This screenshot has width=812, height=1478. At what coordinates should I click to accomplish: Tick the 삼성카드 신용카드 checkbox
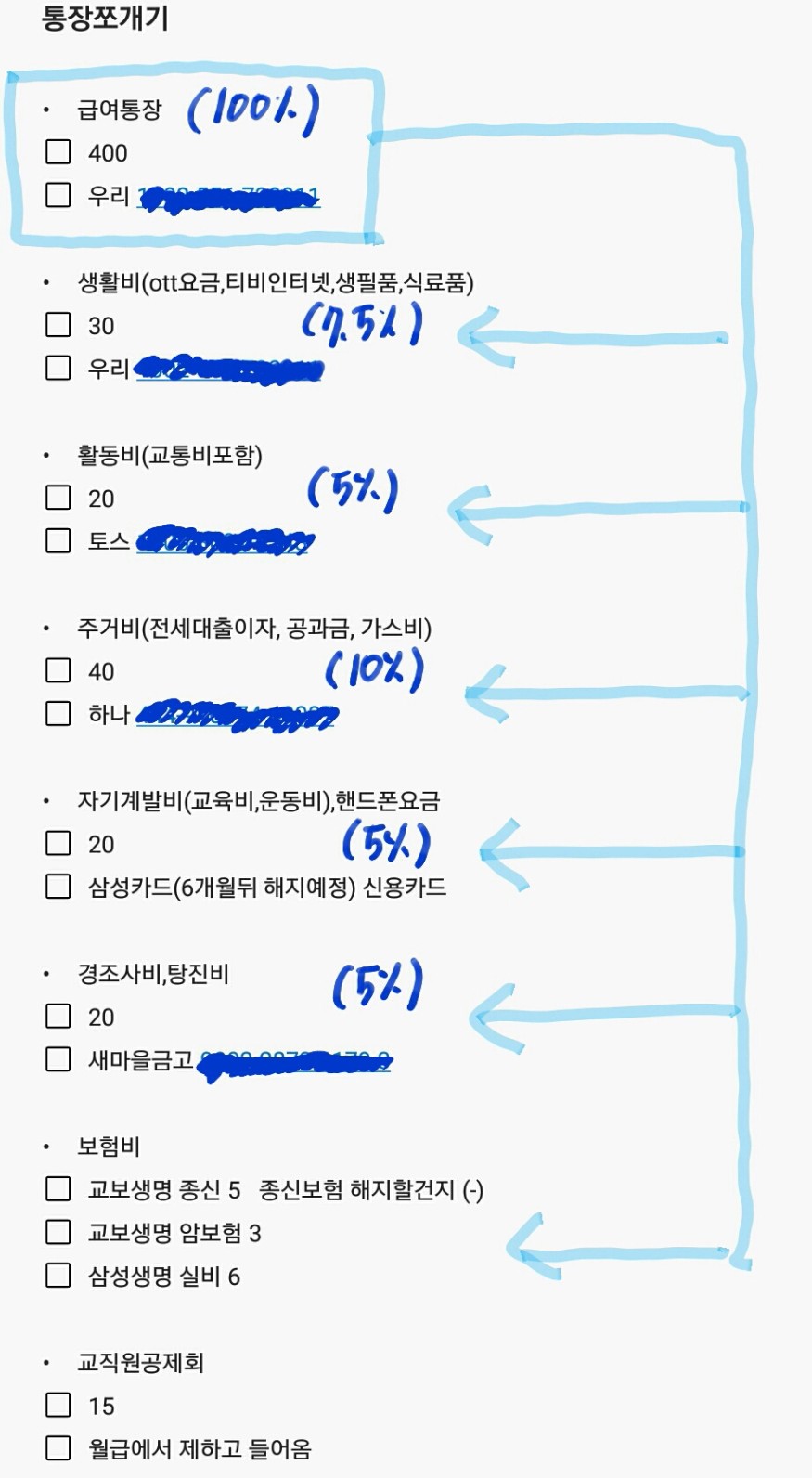click(x=58, y=886)
